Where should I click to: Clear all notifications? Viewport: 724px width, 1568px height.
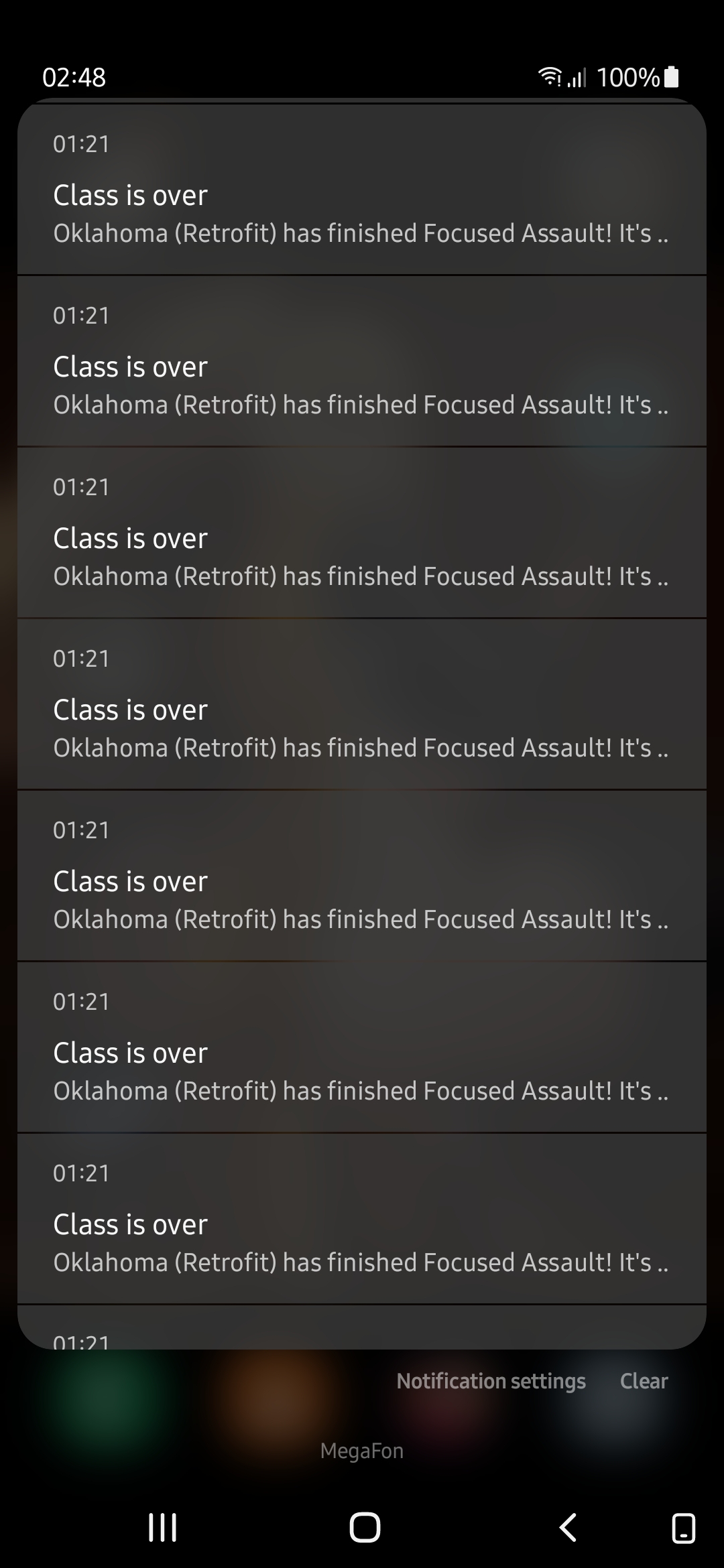pyautogui.click(x=644, y=1380)
